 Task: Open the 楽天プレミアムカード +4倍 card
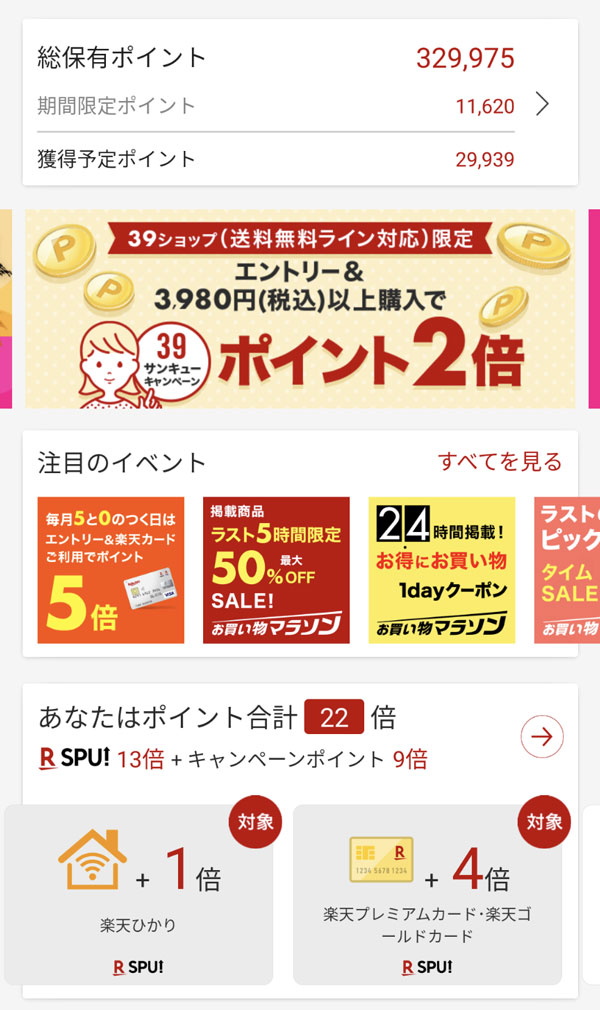pos(427,895)
